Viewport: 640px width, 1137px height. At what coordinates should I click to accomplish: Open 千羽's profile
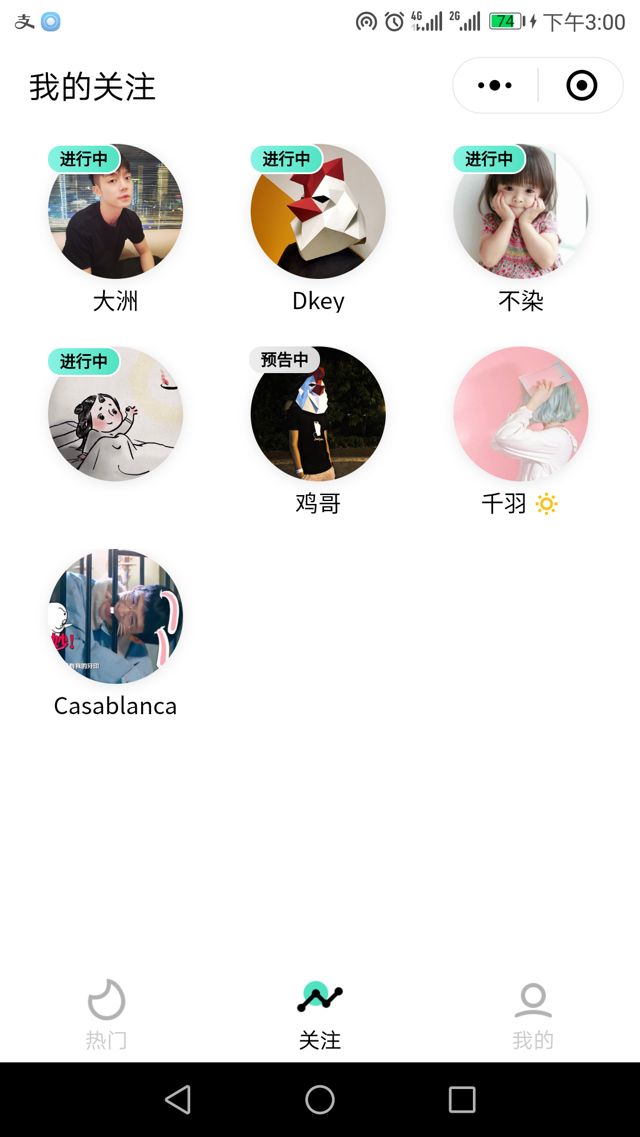[520, 414]
